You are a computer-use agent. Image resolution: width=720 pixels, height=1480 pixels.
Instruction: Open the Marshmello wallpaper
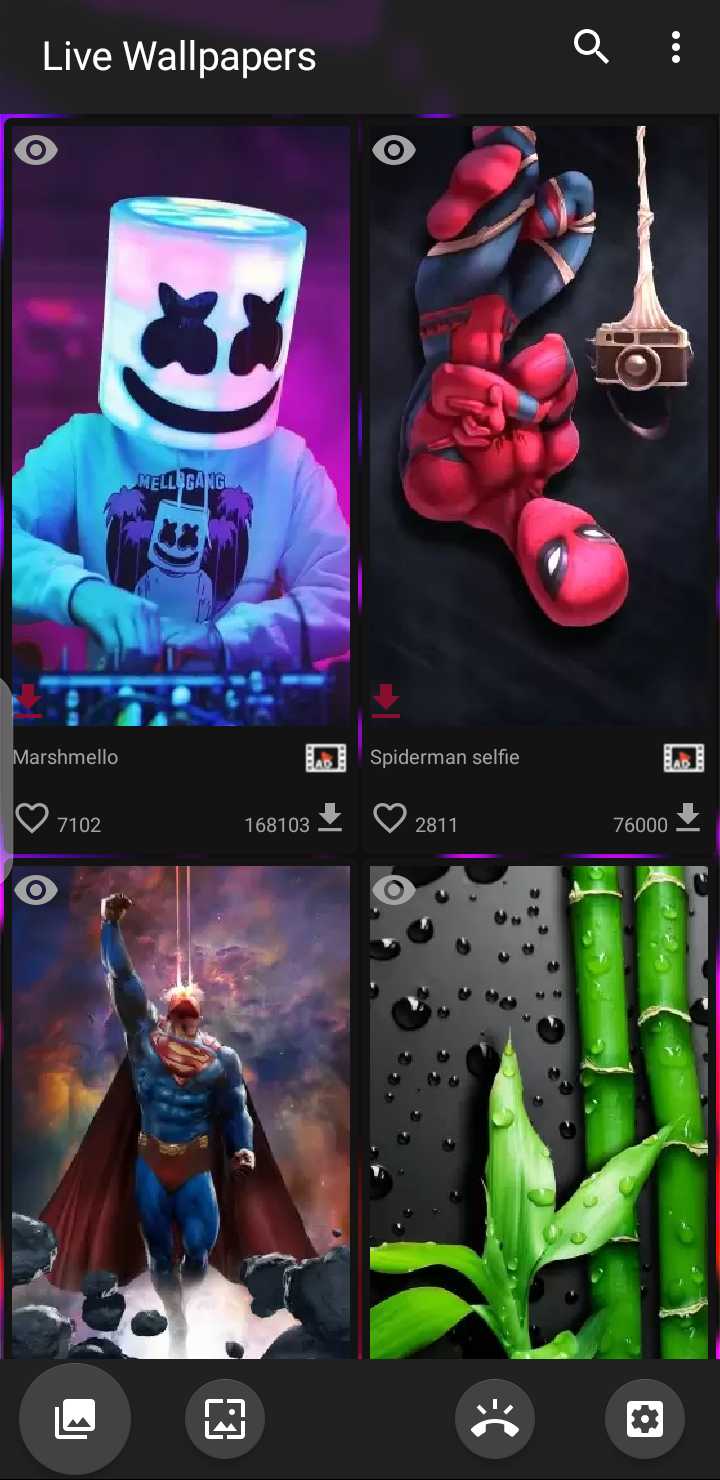pos(181,426)
